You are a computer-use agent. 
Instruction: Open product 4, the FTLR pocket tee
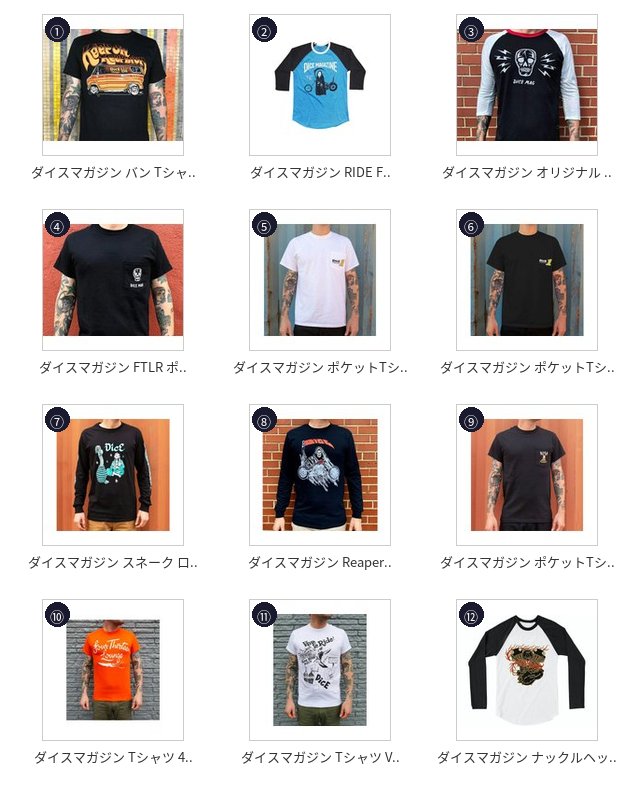(113, 280)
